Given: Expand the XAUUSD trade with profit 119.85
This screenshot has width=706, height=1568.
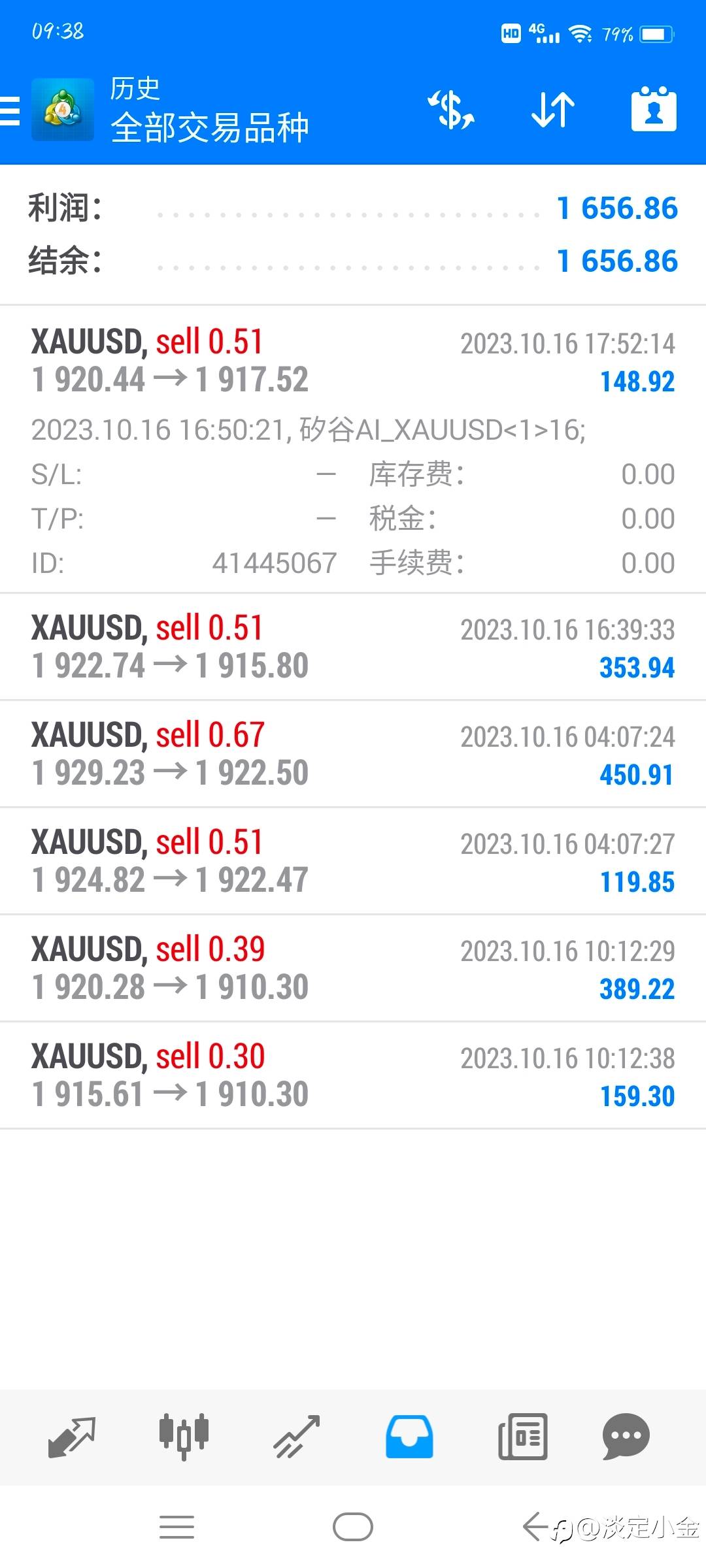Looking at the screenshot, I should [353, 861].
